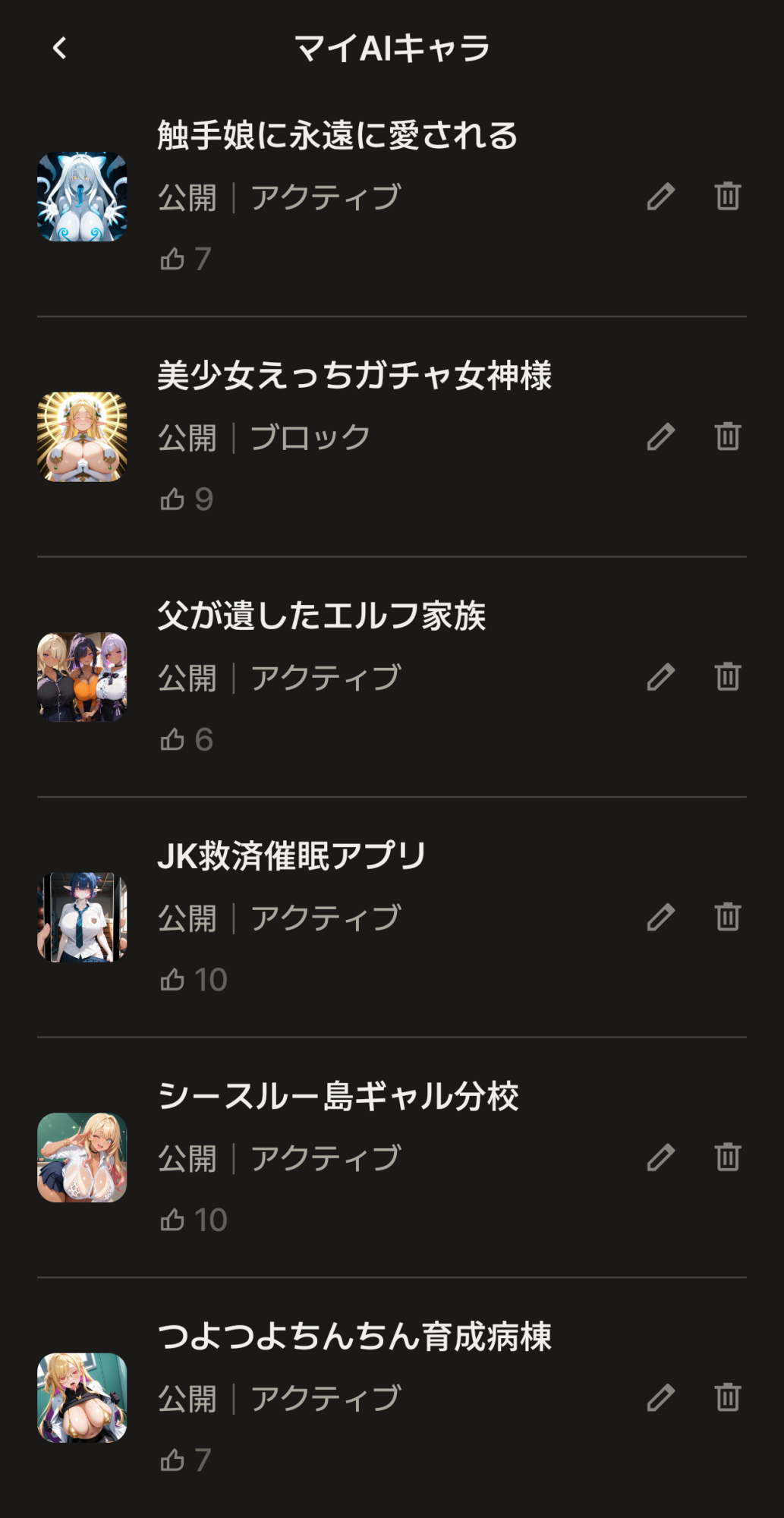Delete the シースルー島ギャル分校 character
The image size is (784, 1518).
coord(727,1157)
